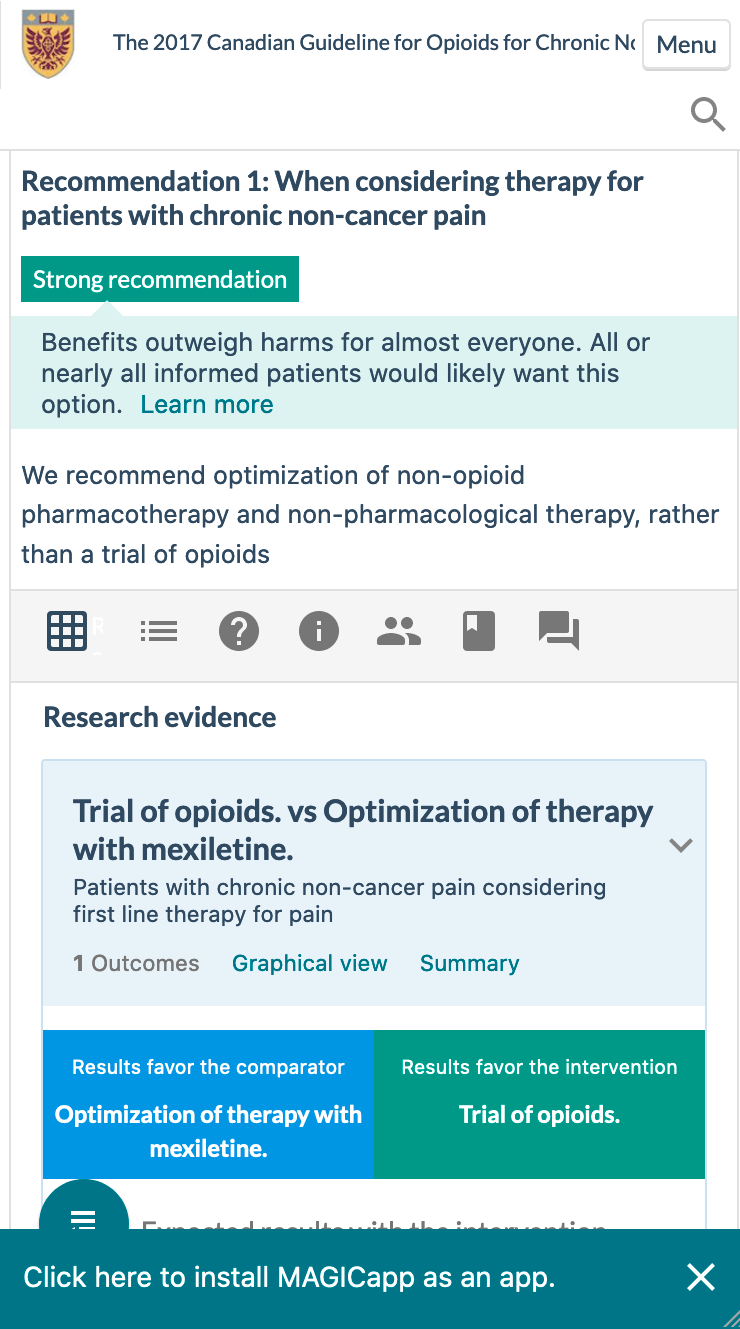The width and height of the screenshot is (740, 1329).
Task: Select the research evidence grid tab
Action: coord(68,631)
